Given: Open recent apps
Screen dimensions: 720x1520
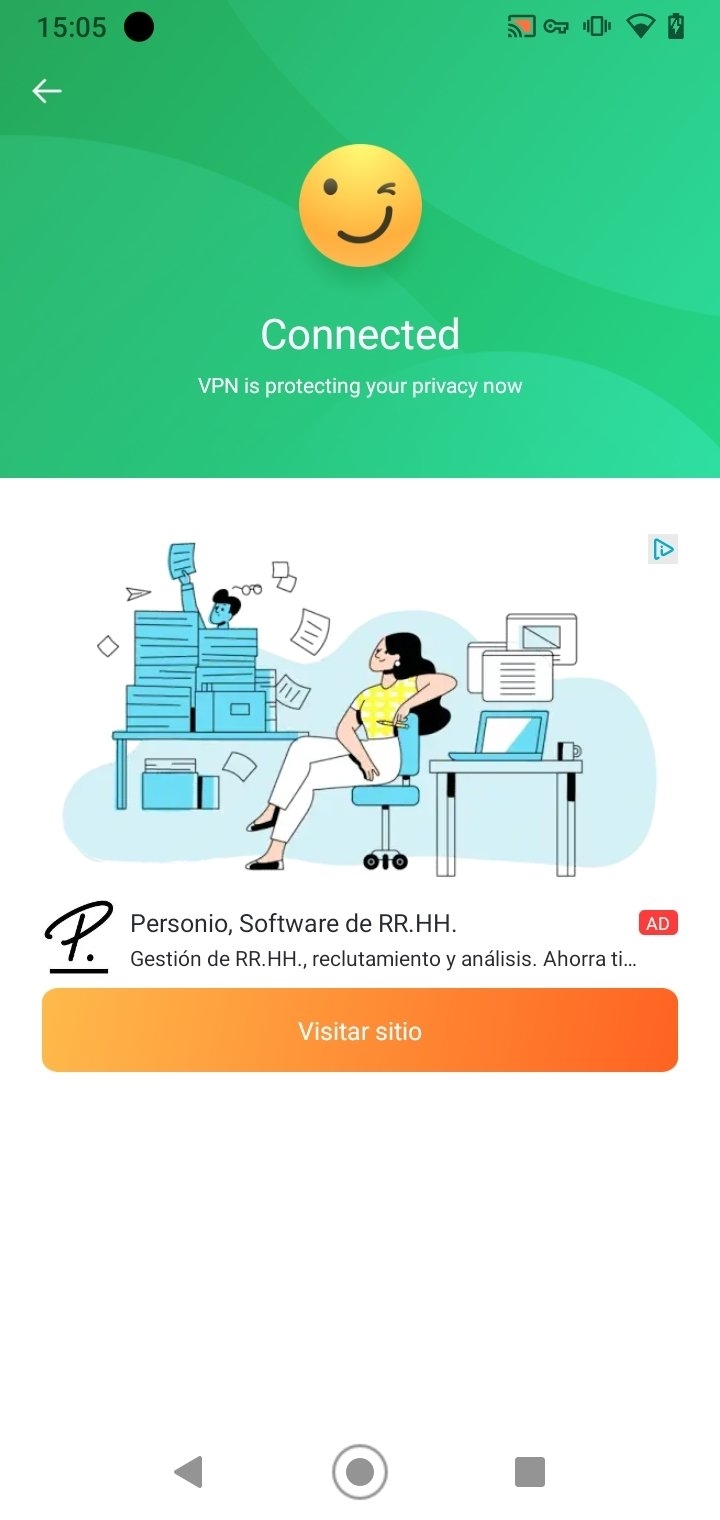Looking at the screenshot, I should tap(529, 1472).
